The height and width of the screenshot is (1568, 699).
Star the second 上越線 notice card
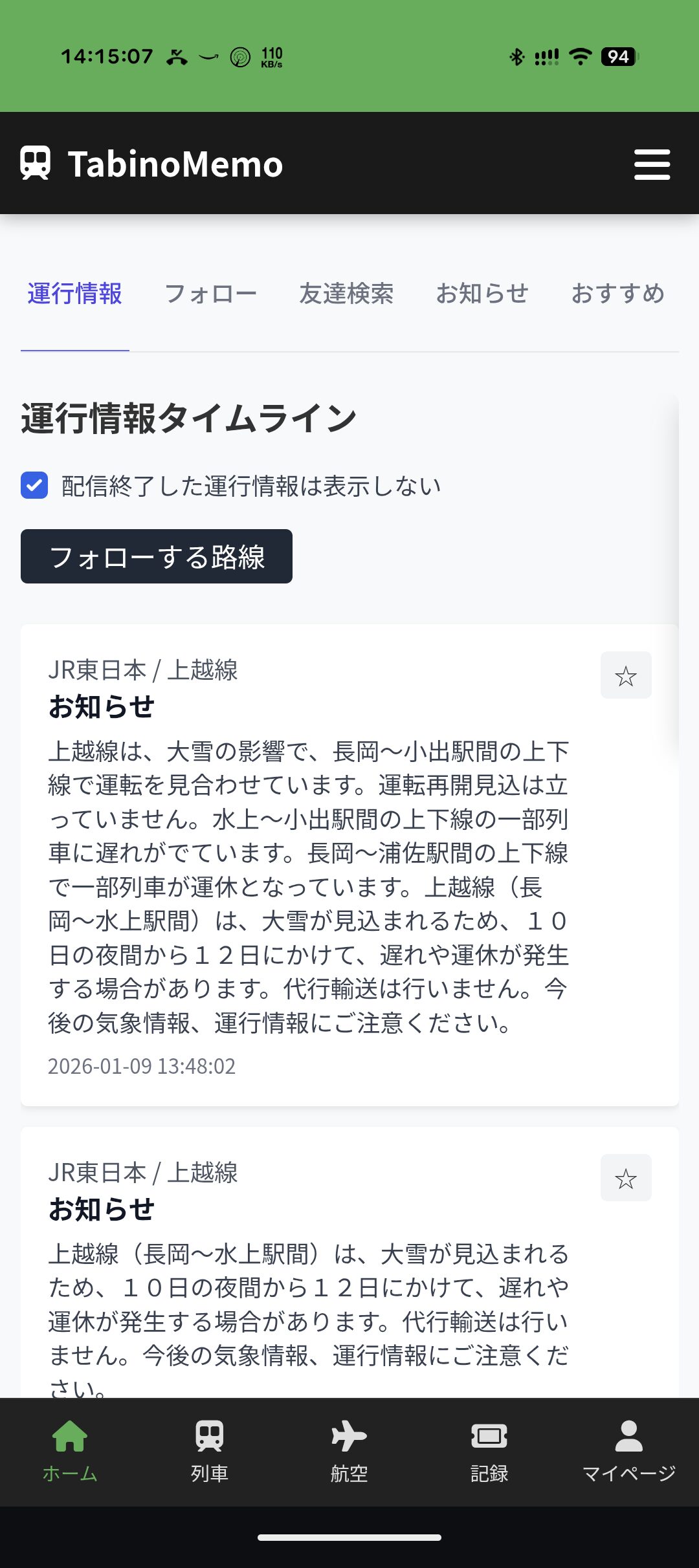coord(625,1179)
